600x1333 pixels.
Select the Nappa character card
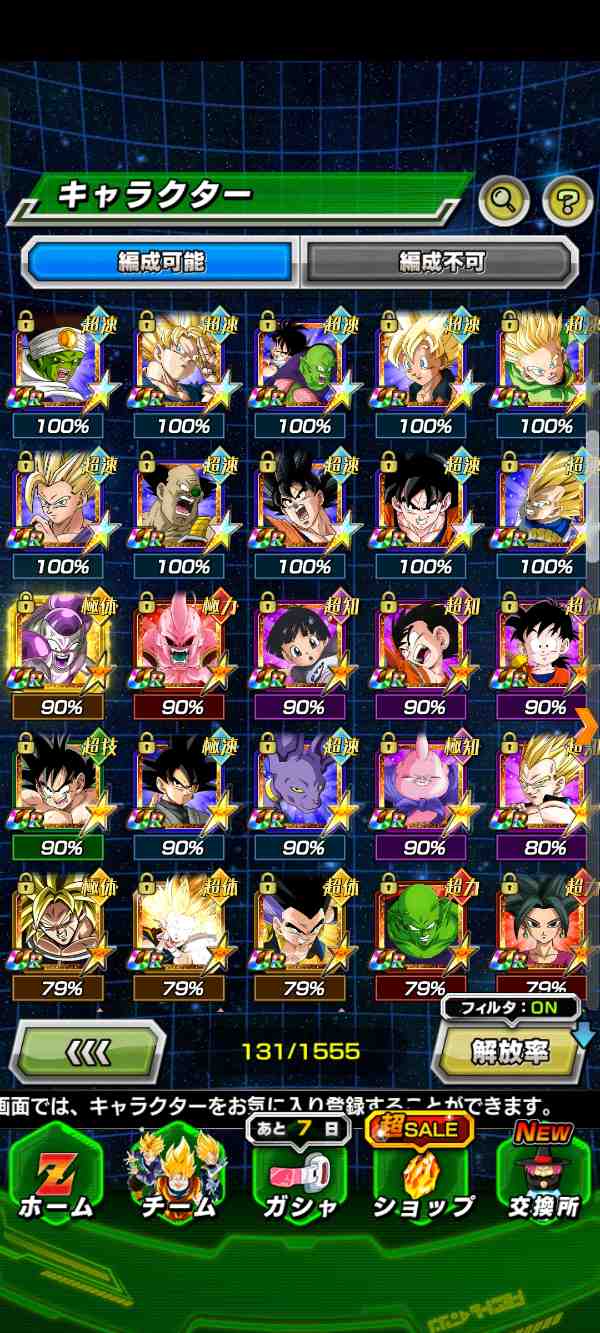coord(183,503)
